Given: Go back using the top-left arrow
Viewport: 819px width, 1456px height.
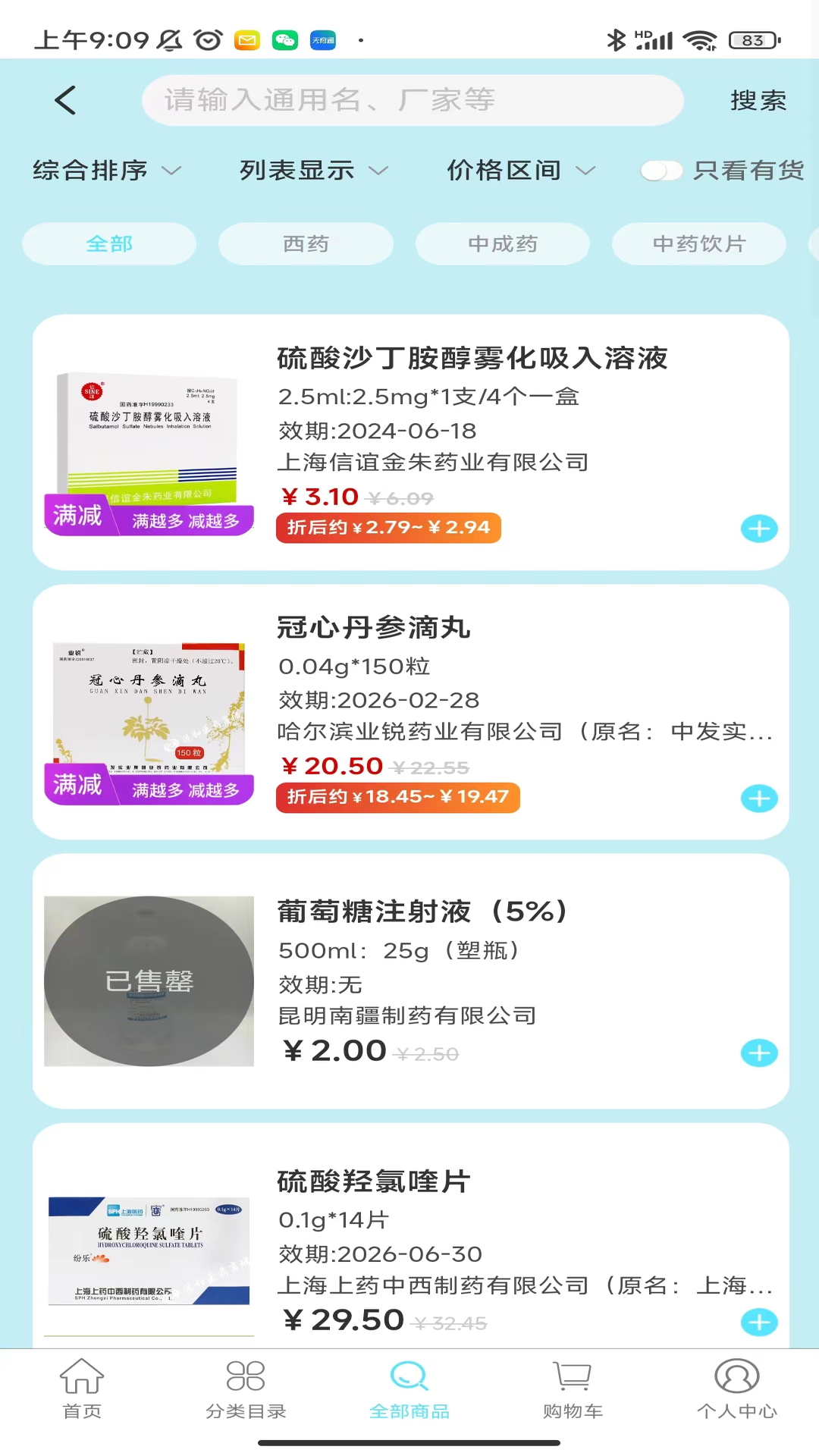Looking at the screenshot, I should pos(66,100).
